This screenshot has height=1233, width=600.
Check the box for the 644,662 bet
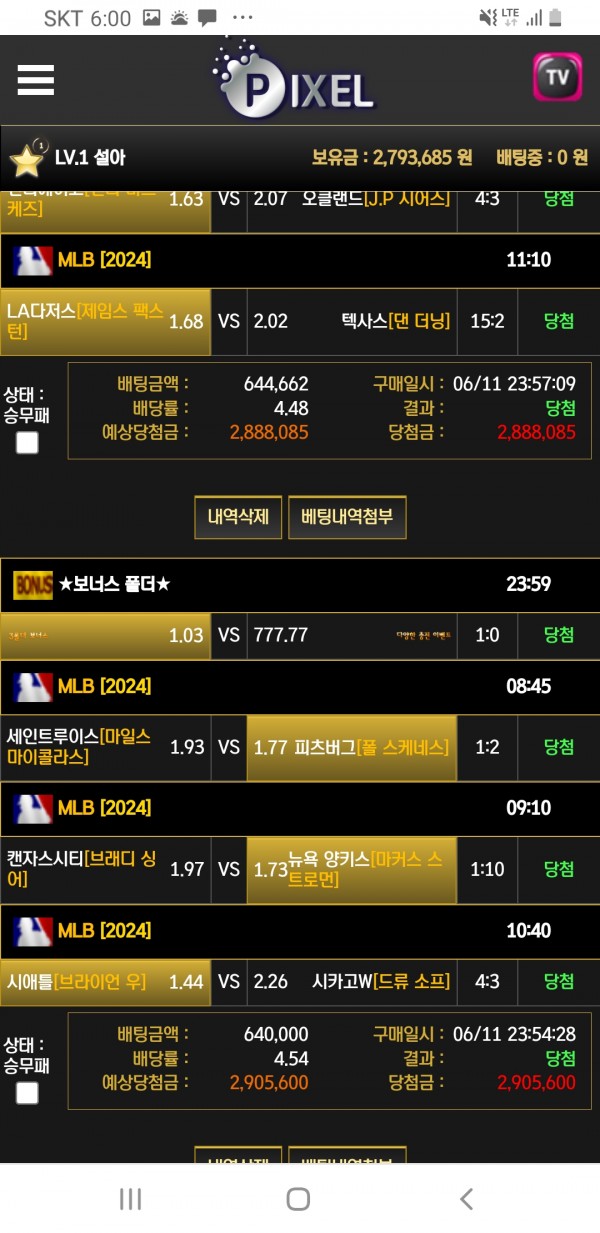click(27, 442)
